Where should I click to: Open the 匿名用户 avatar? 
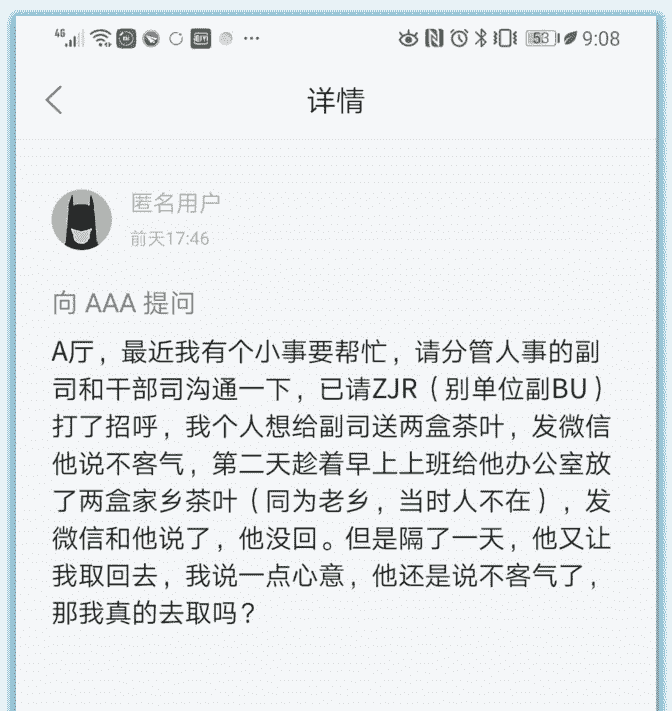(x=82, y=219)
